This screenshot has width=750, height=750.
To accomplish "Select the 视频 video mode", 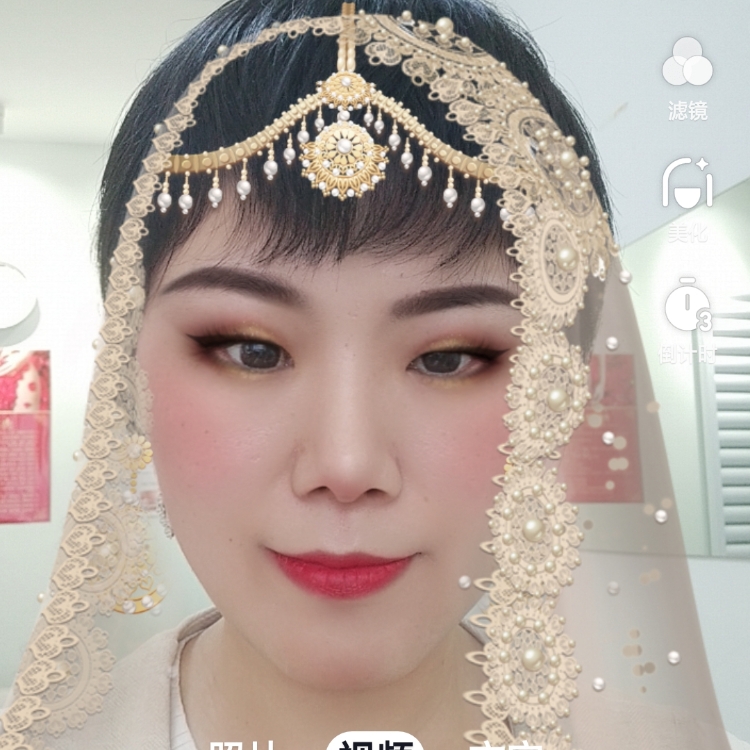I will (375, 743).
